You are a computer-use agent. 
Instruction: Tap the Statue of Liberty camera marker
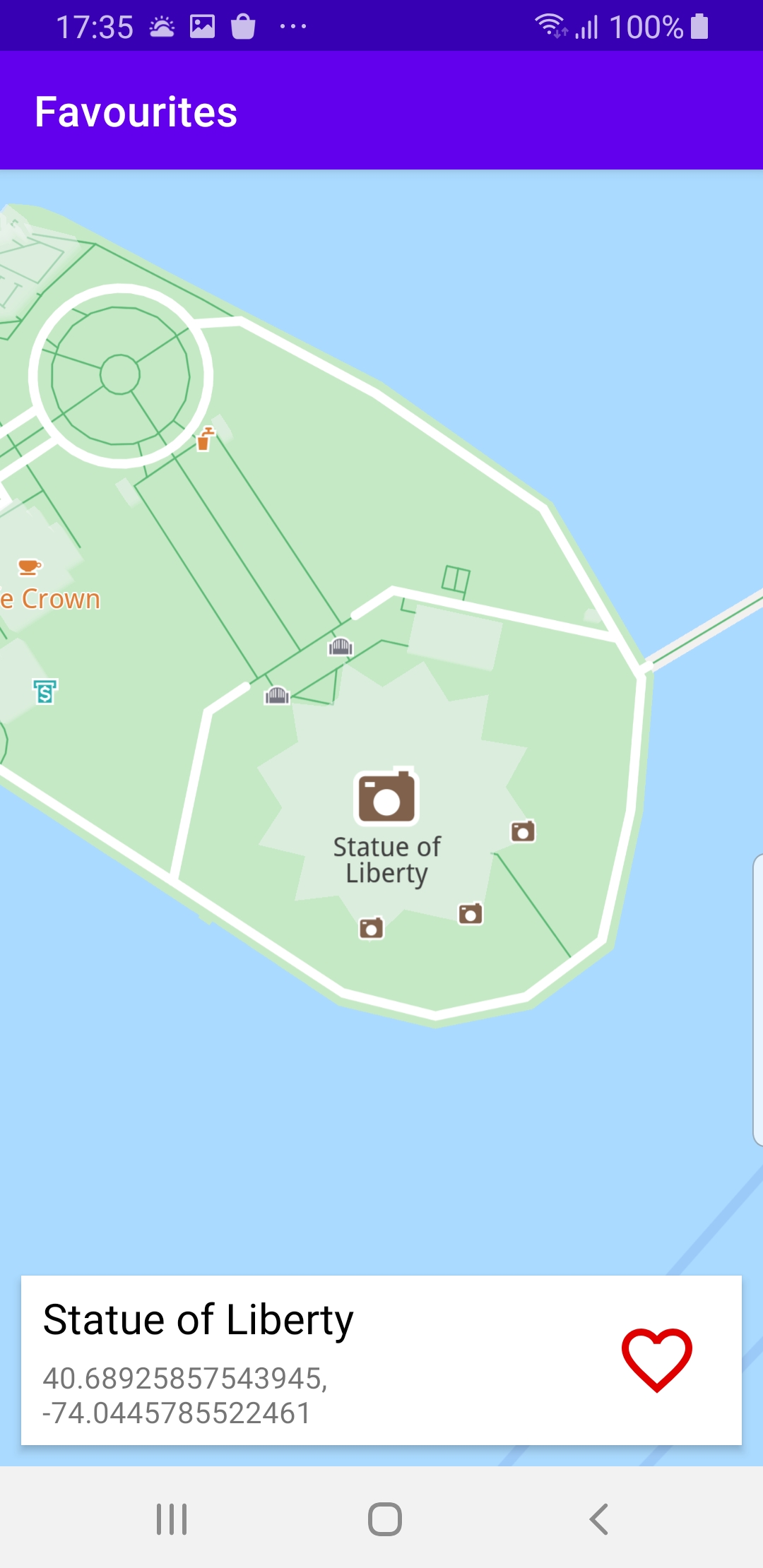point(386,797)
